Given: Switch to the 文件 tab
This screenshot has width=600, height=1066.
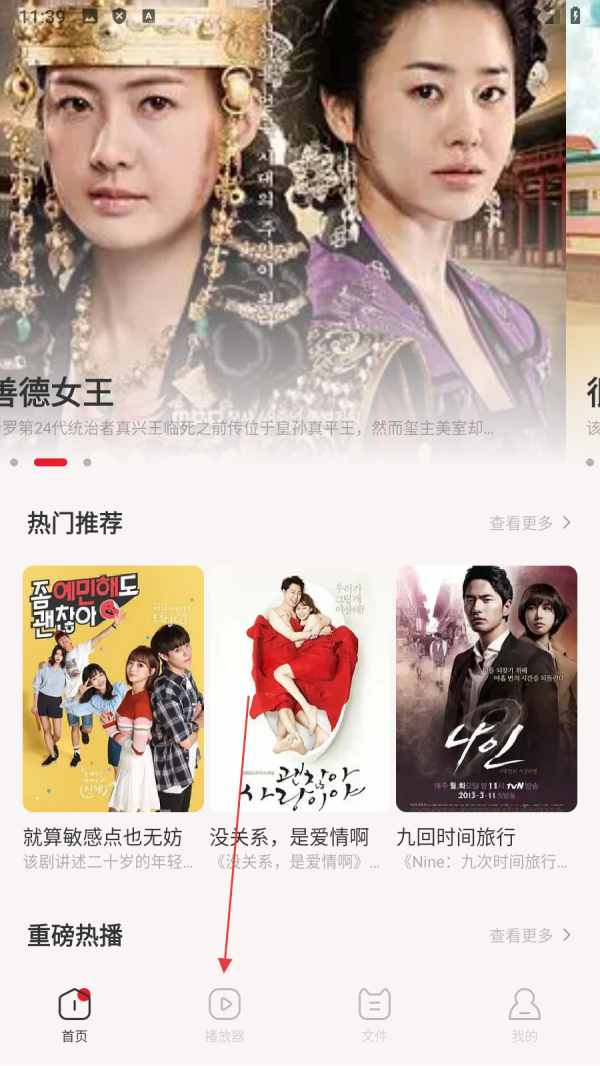Looking at the screenshot, I should pyautogui.click(x=374, y=1015).
